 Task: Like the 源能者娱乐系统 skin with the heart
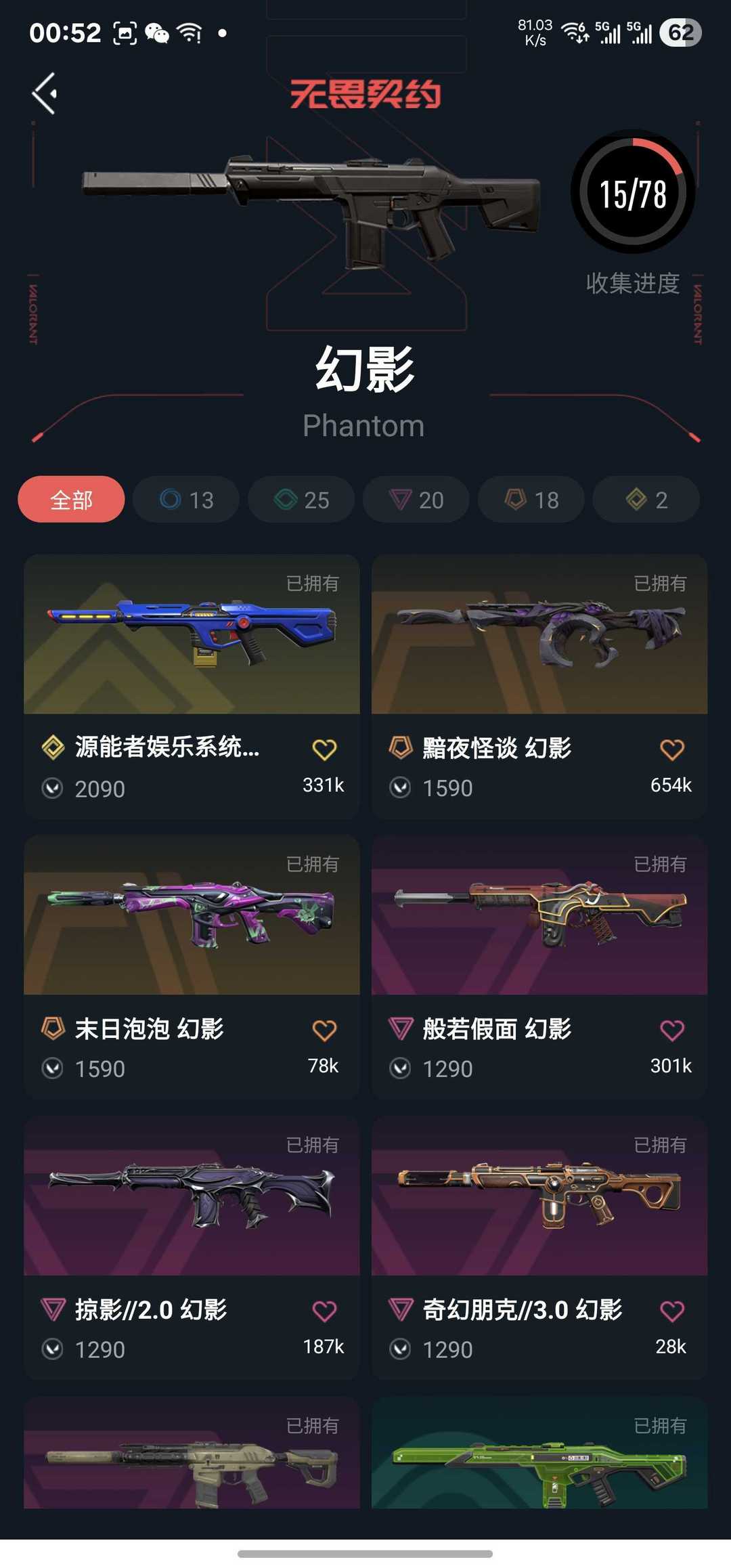[324, 749]
